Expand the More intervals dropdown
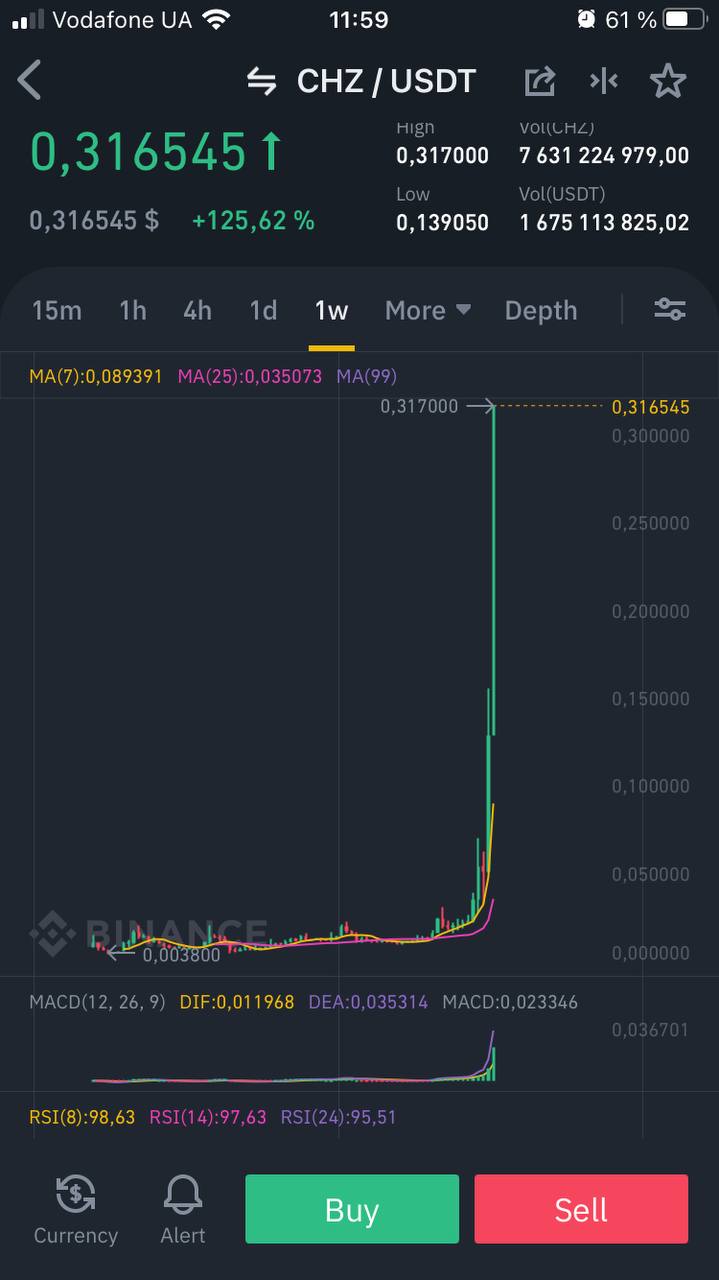This screenshot has width=719, height=1280. [x=428, y=310]
